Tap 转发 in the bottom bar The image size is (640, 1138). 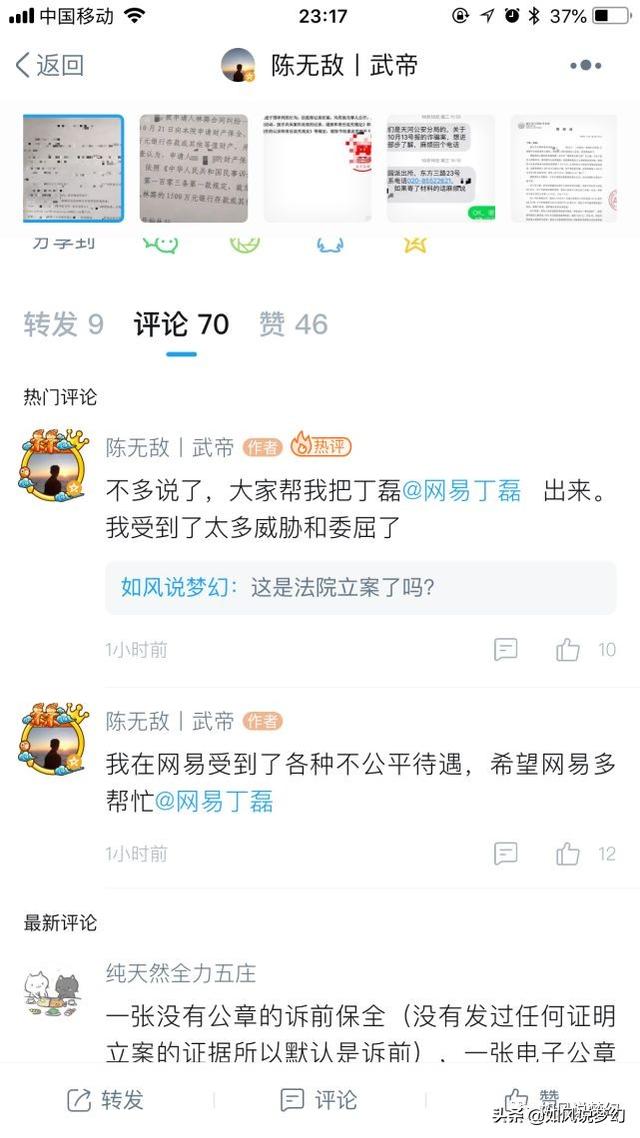tap(106, 1100)
